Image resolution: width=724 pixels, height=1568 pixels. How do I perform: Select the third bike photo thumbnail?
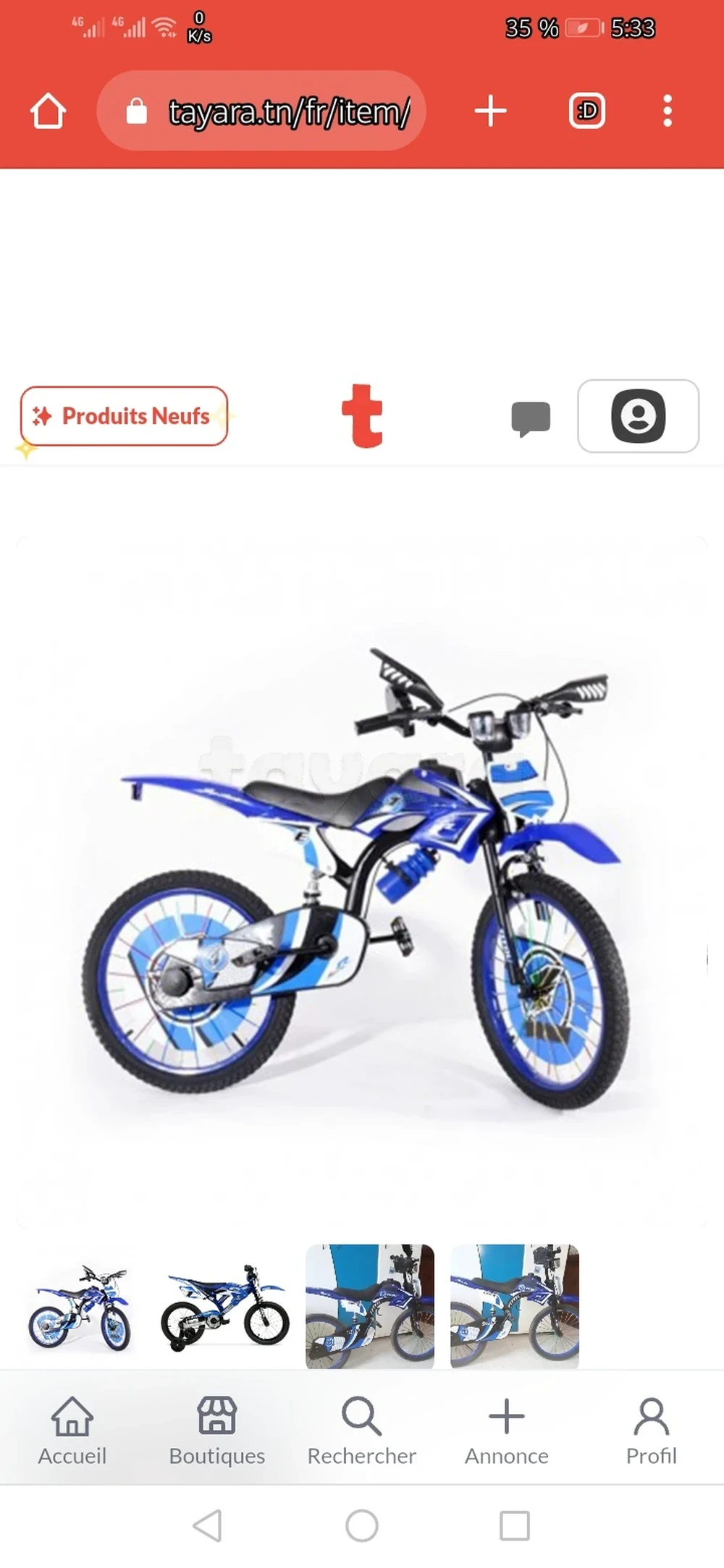click(x=370, y=1307)
